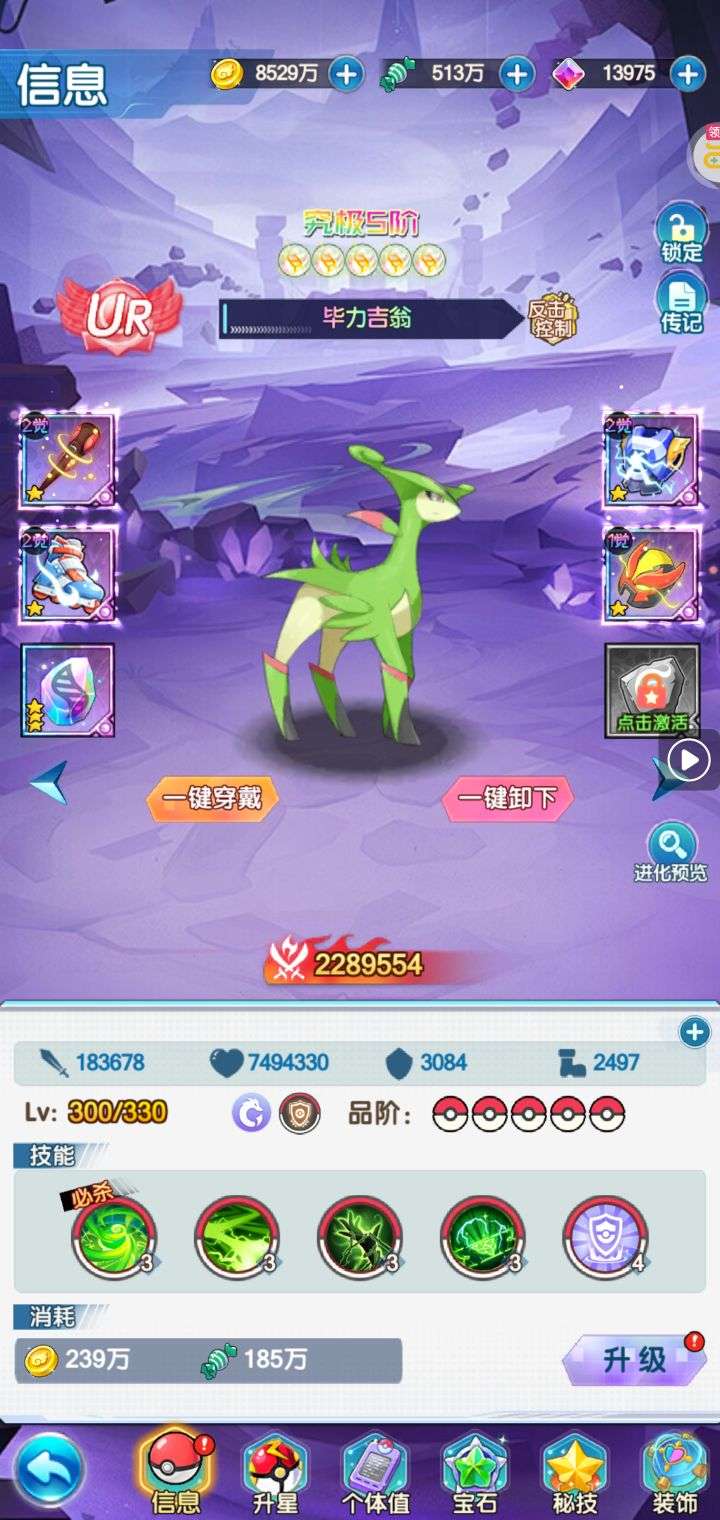
Task: Activate the locked equipment slot 点击激活
Action: pos(651,690)
